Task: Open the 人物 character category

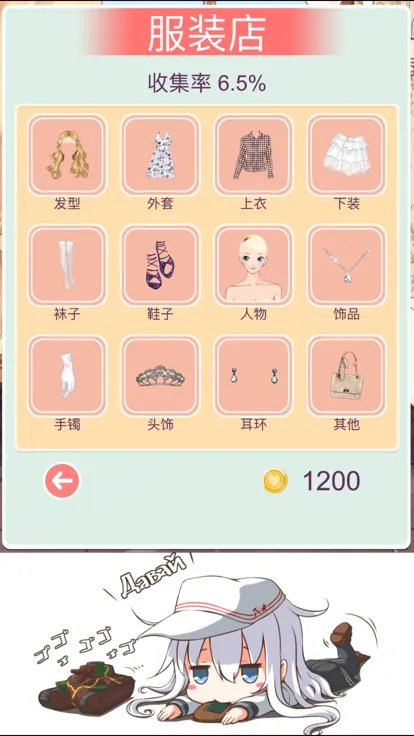Action: tap(253, 266)
